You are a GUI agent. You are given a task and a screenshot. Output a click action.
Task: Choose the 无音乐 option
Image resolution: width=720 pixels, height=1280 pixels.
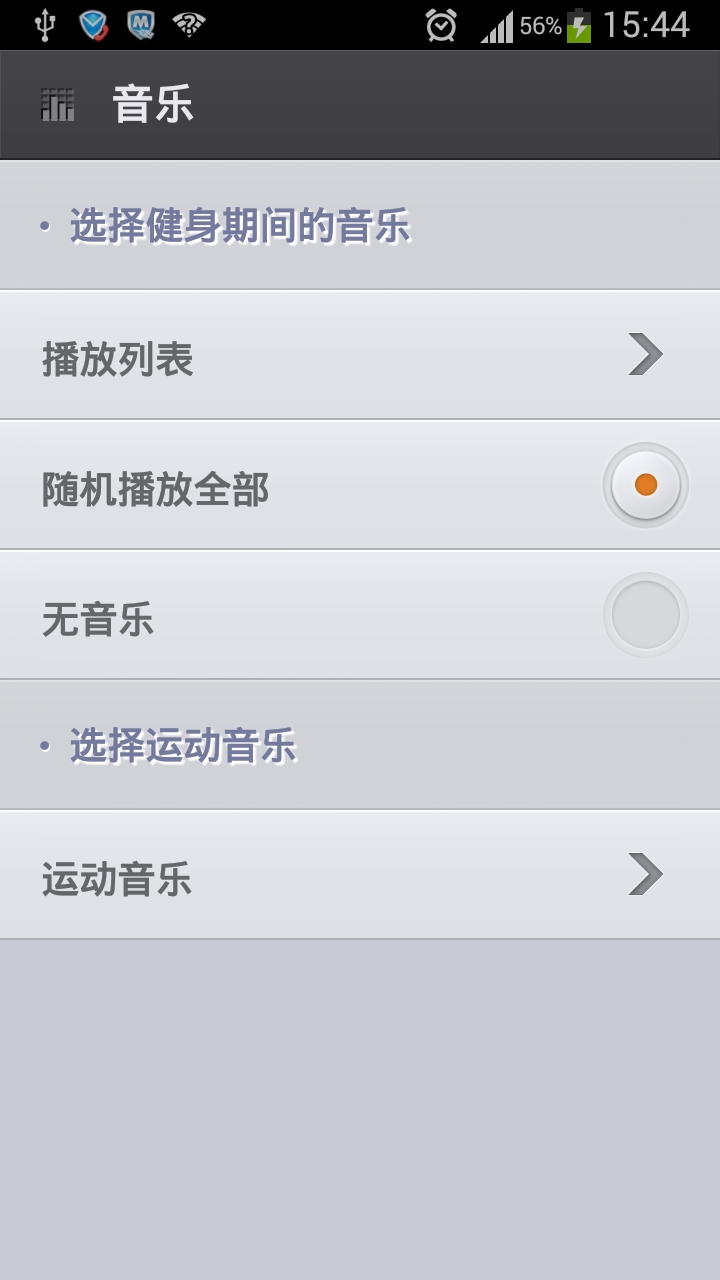point(360,615)
